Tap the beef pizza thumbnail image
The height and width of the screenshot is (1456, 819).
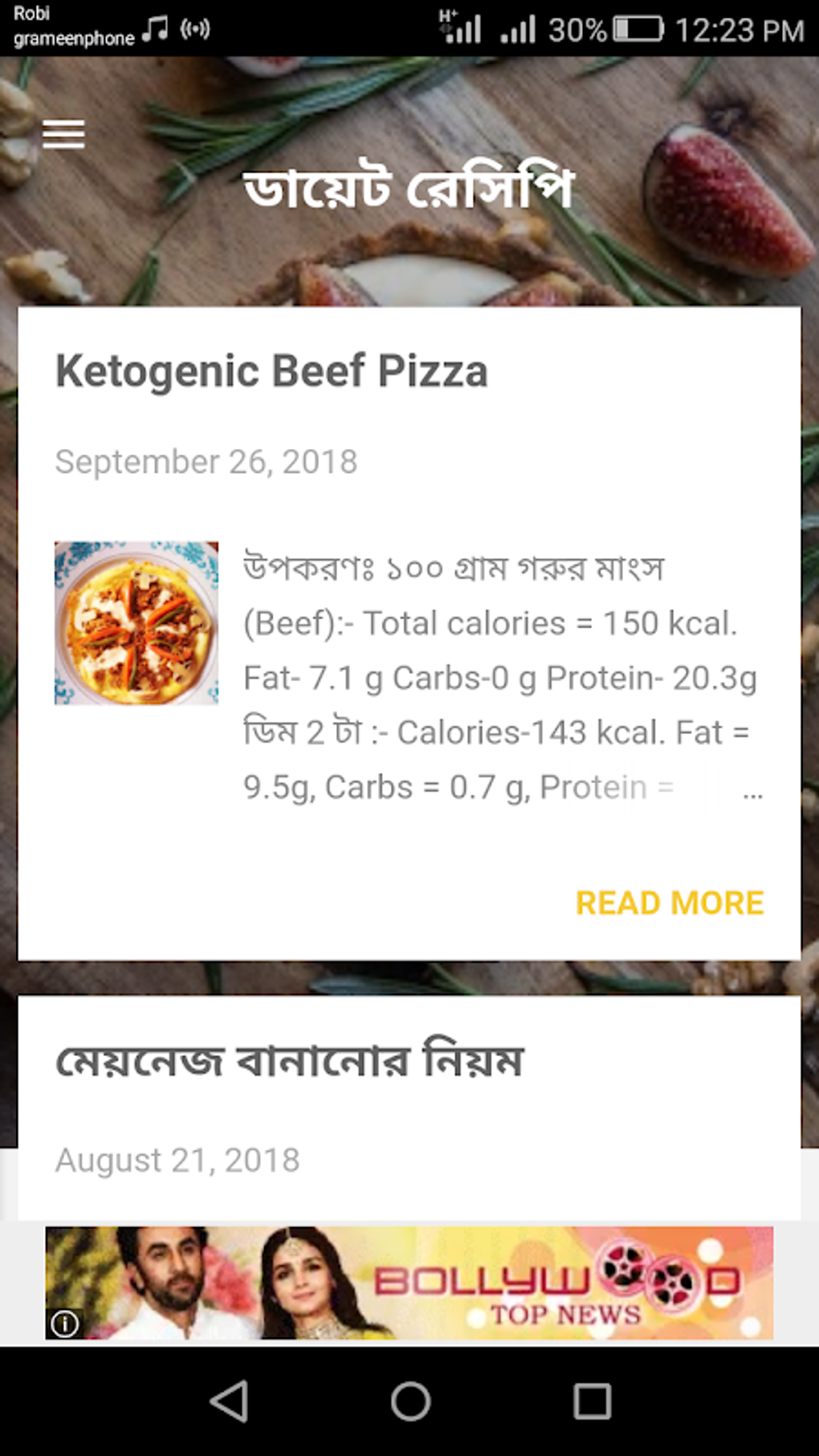coord(136,623)
